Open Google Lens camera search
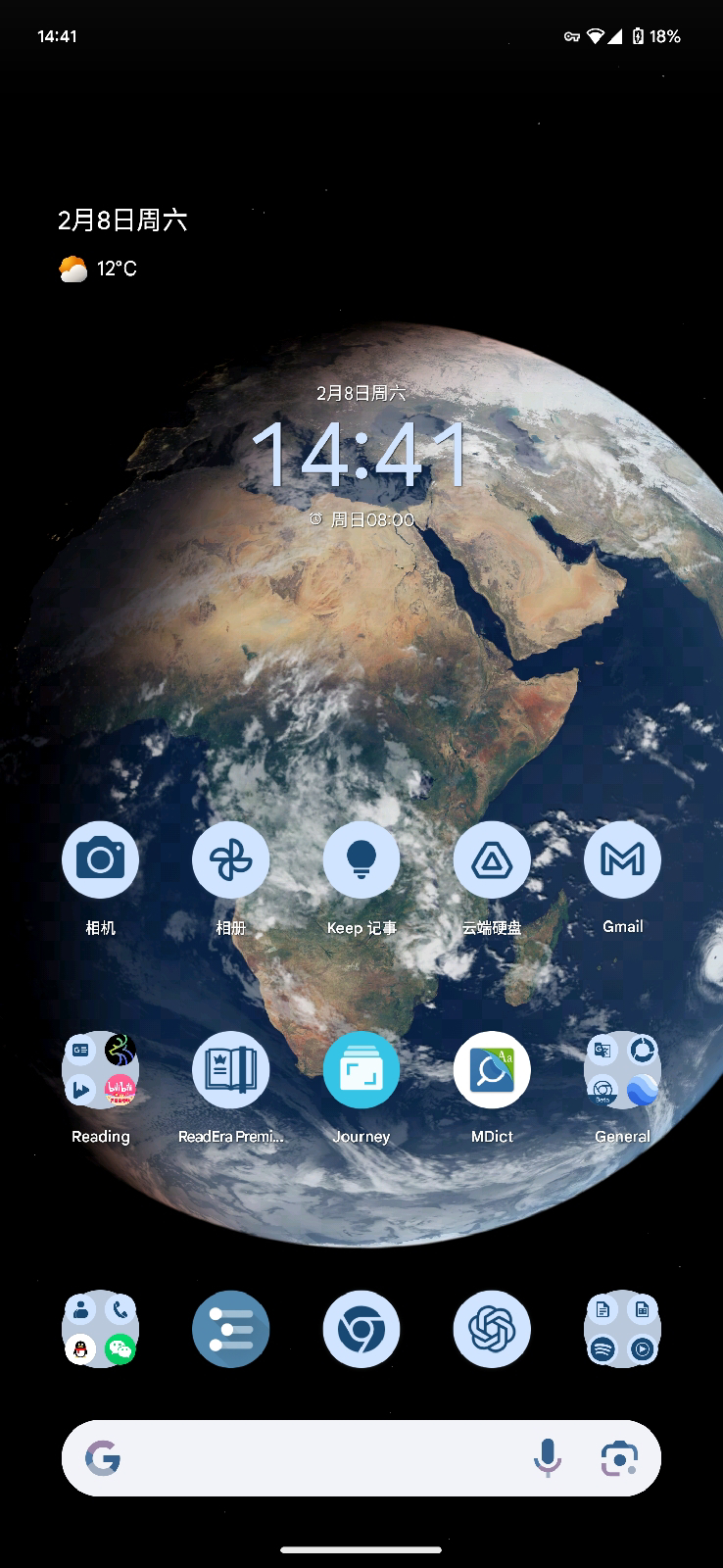 coord(619,1458)
